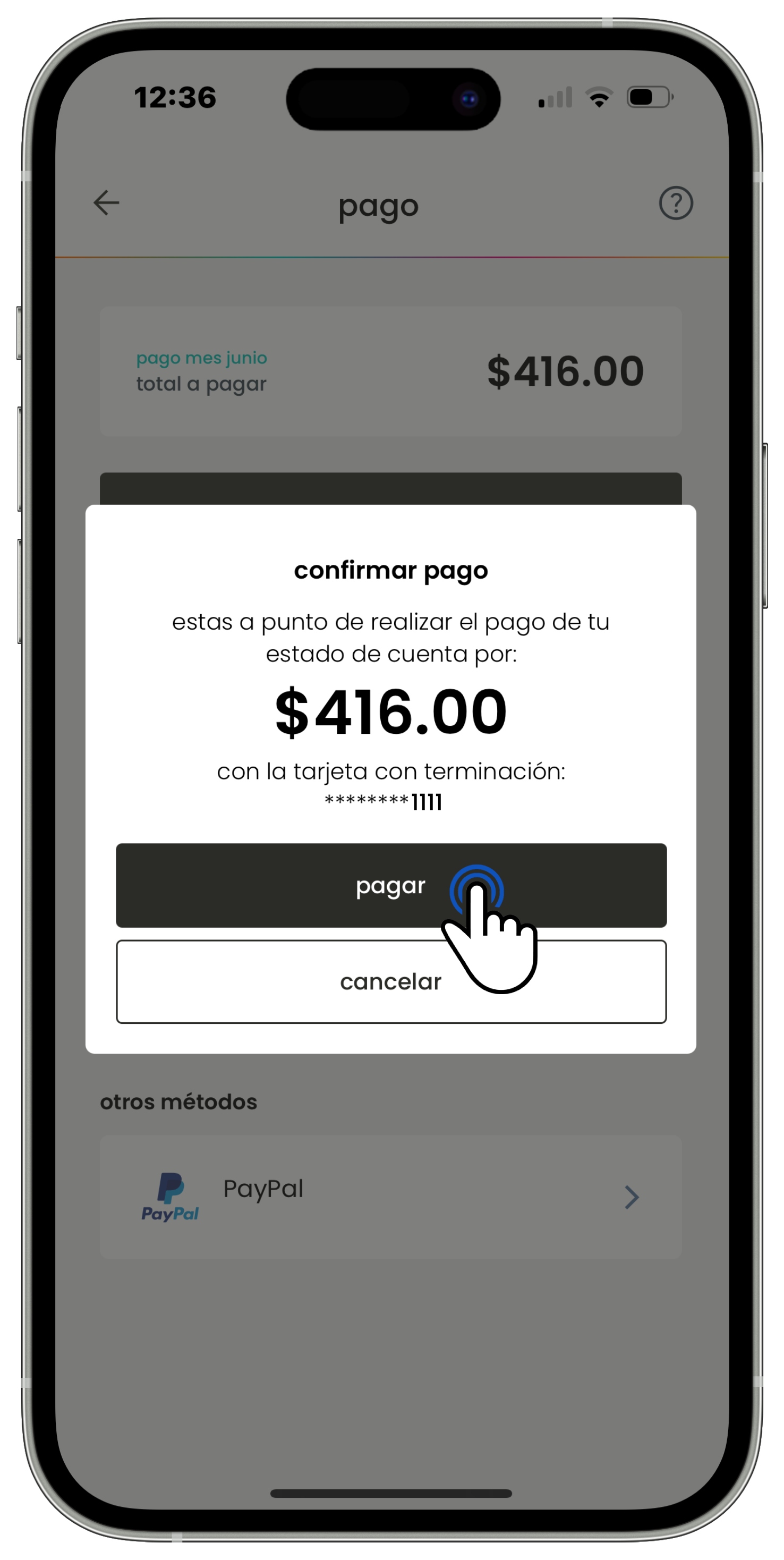Tap cancelar to dismiss the confirmation
Image resolution: width=784 pixels, height=1560 pixels.
(x=391, y=982)
